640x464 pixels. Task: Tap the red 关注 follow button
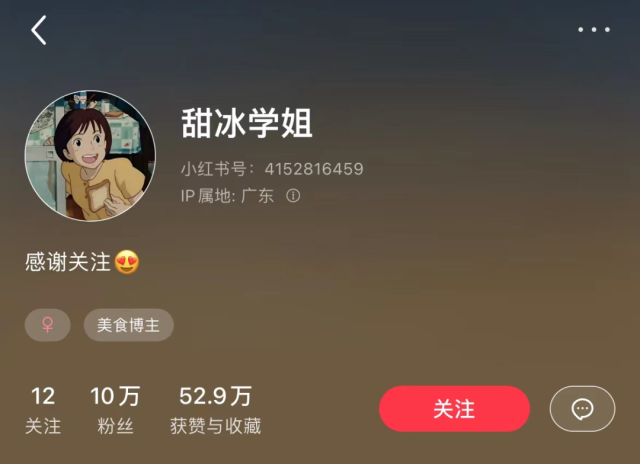(454, 409)
